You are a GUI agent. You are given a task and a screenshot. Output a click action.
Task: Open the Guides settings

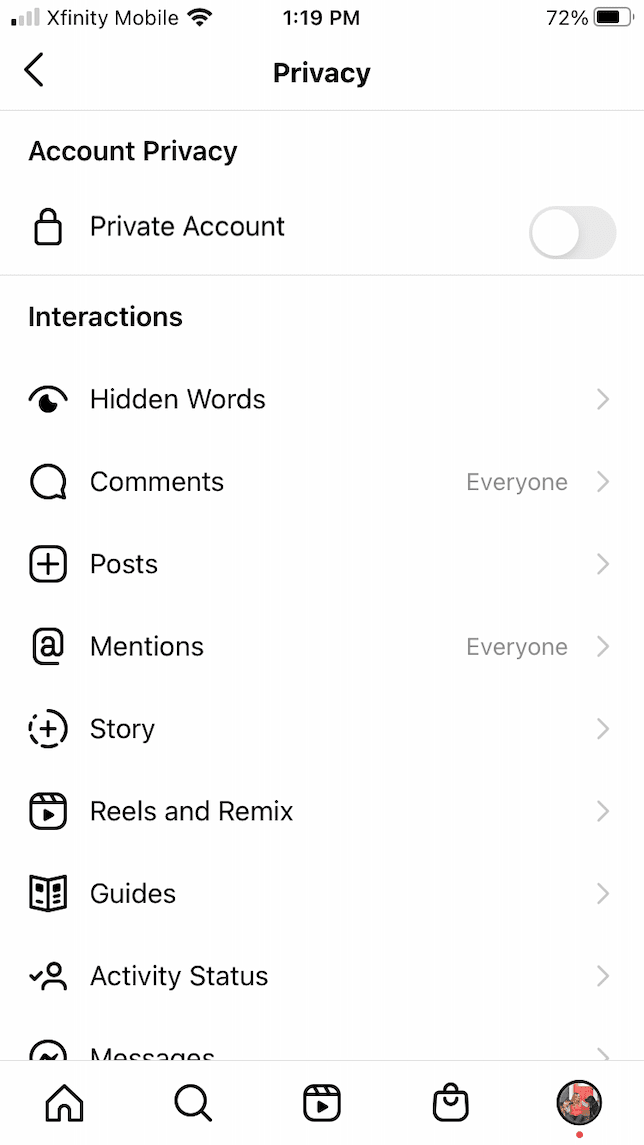[320, 894]
